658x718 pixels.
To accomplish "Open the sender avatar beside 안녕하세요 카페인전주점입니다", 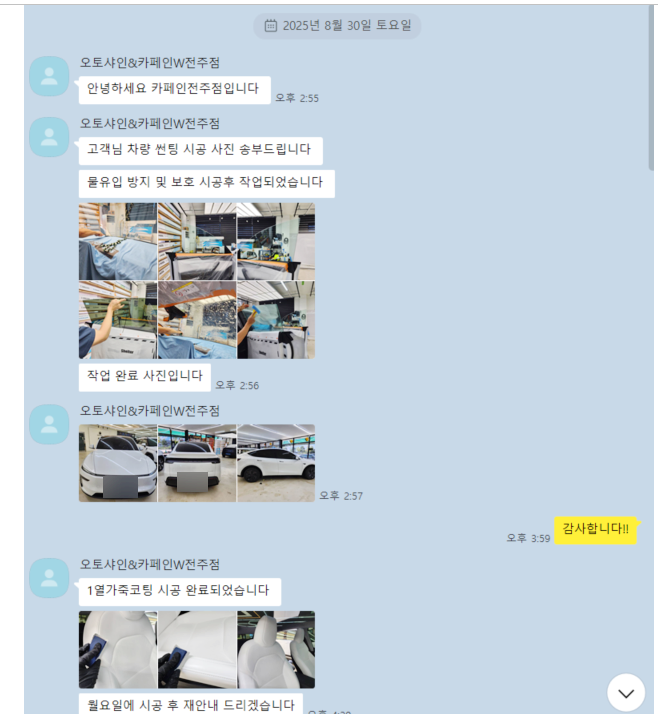I will [x=49, y=76].
